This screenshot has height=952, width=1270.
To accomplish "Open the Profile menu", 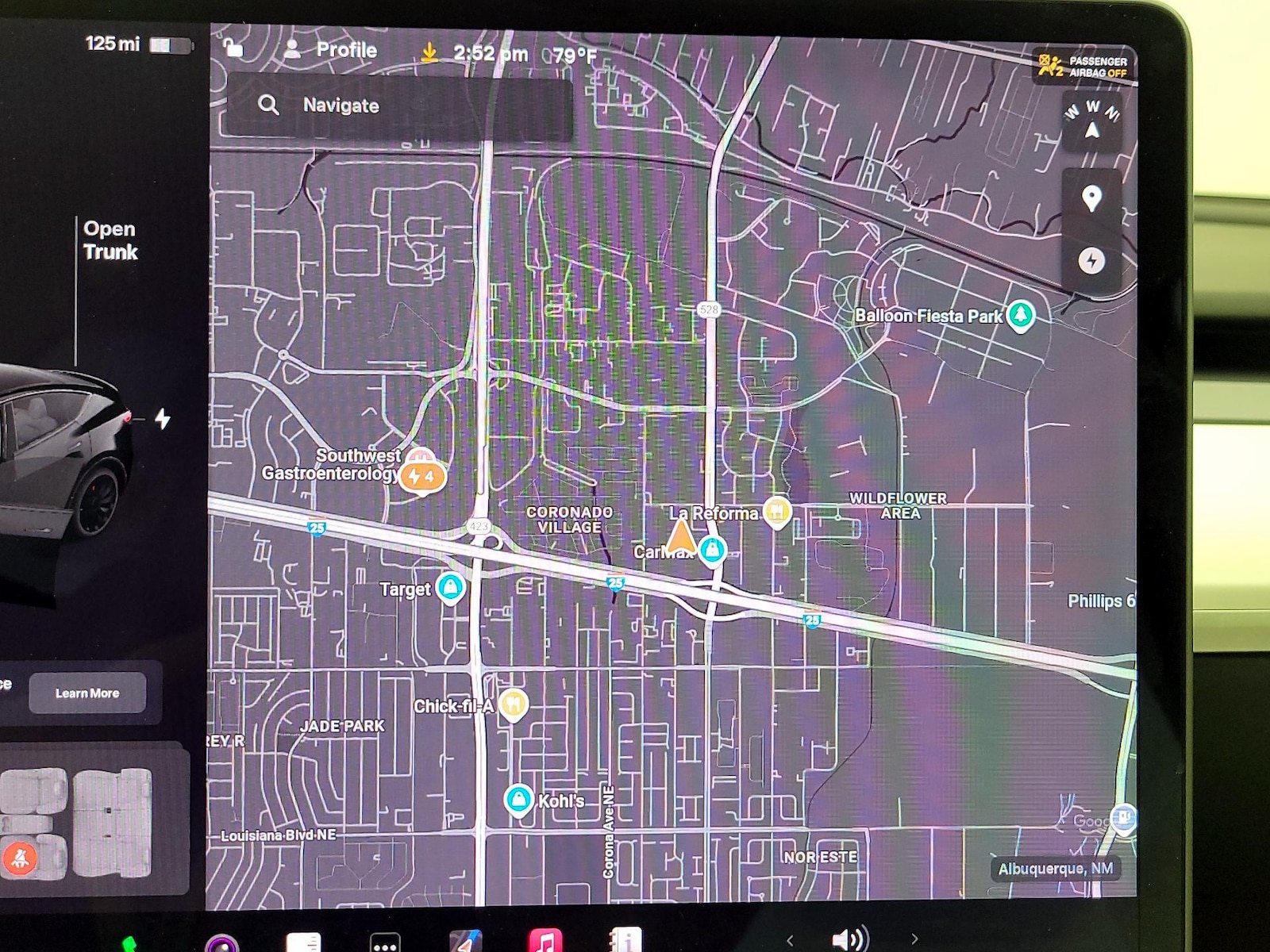I will pos(332,50).
